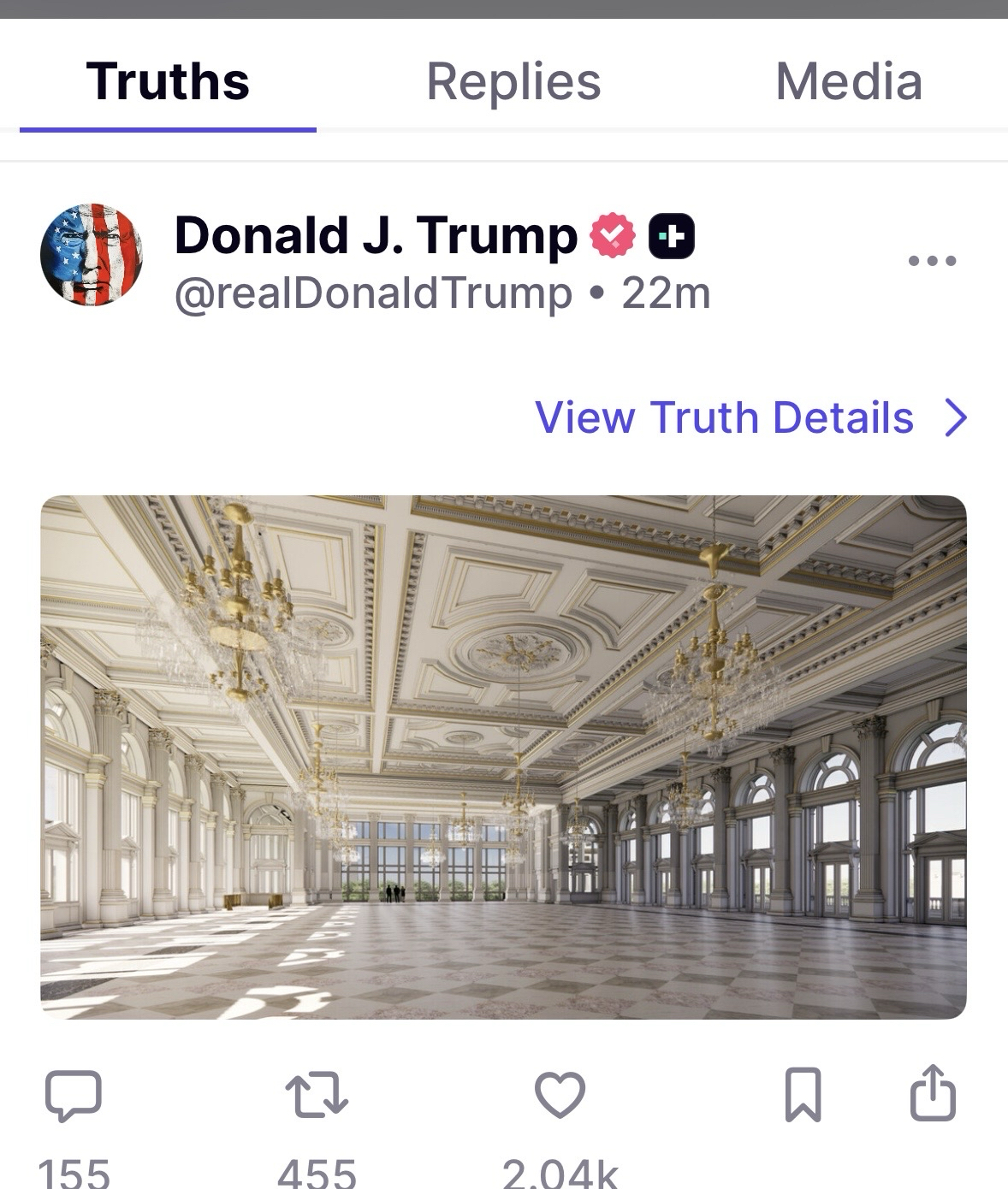
Task: Open the ballroom image in the post
Action: (x=503, y=756)
